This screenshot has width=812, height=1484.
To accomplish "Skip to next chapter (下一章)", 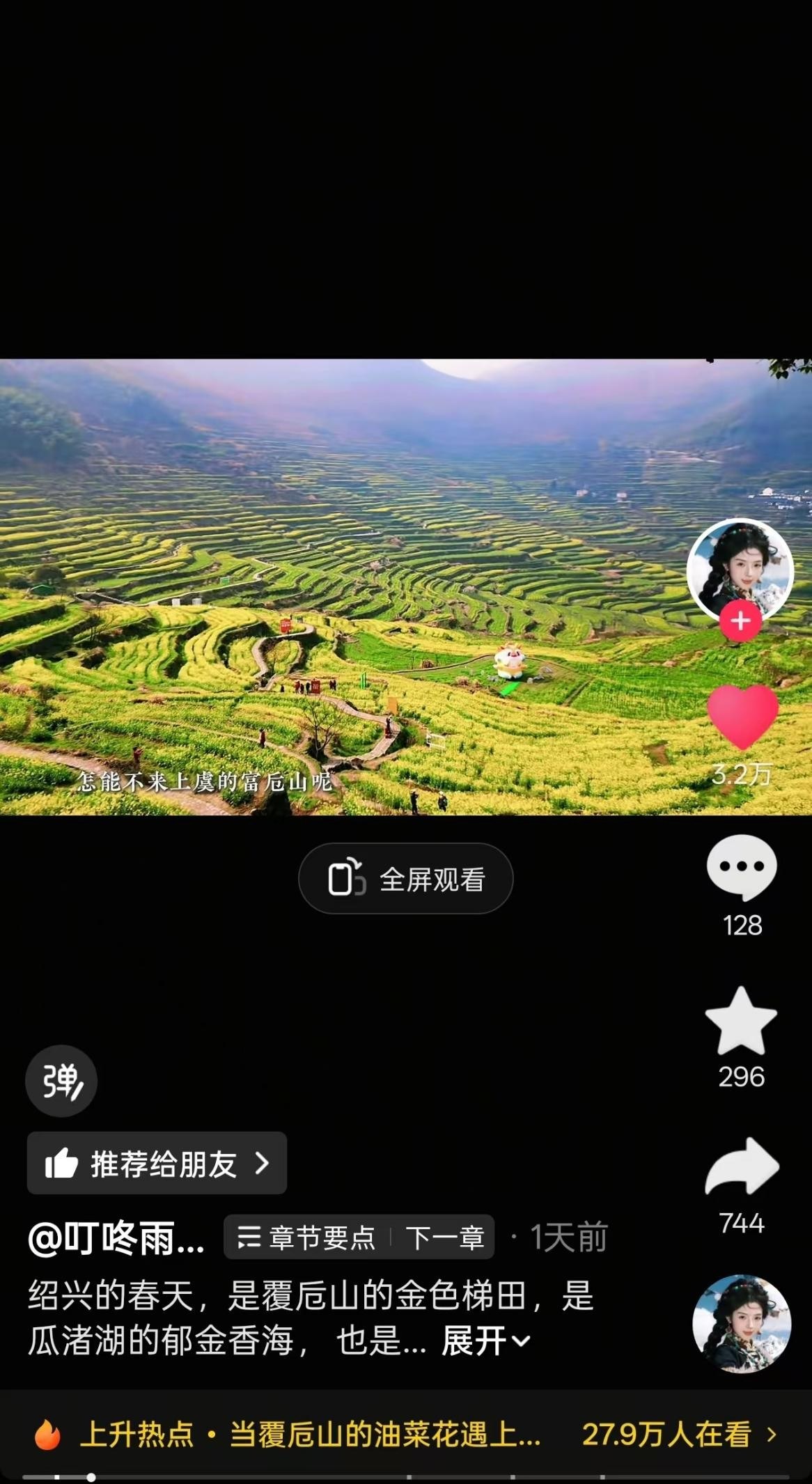I will [x=444, y=1237].
